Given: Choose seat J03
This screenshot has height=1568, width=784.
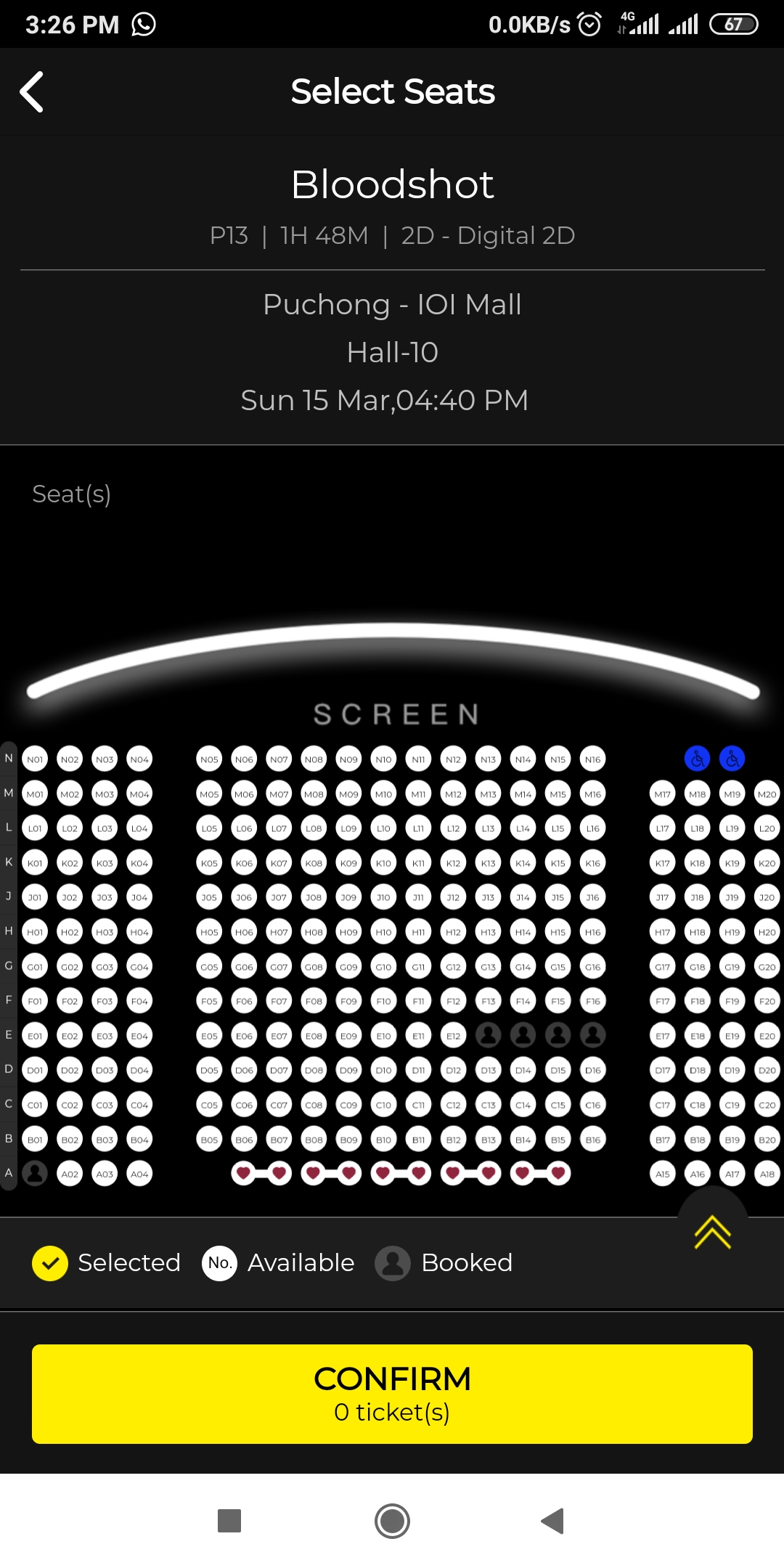Looking at the screenshot, I should [x=105, y=897].
